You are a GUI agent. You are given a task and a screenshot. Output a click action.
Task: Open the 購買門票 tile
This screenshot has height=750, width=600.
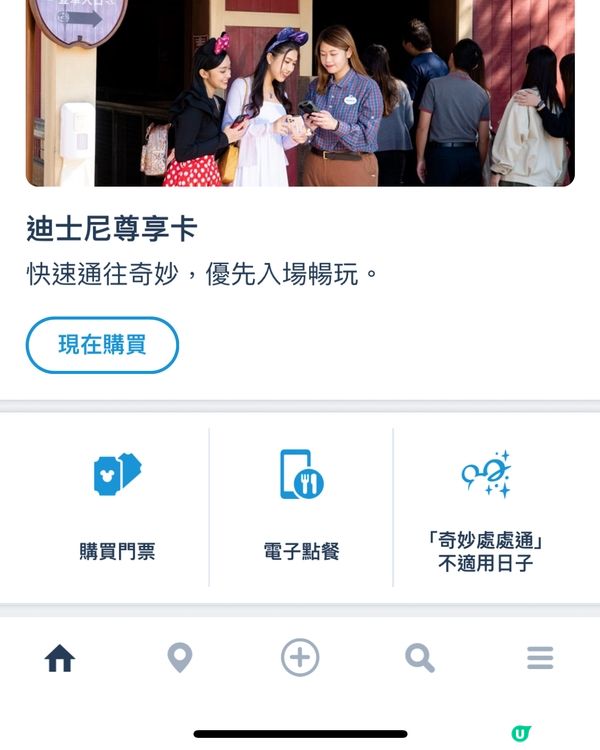click(x=117, y=507)
